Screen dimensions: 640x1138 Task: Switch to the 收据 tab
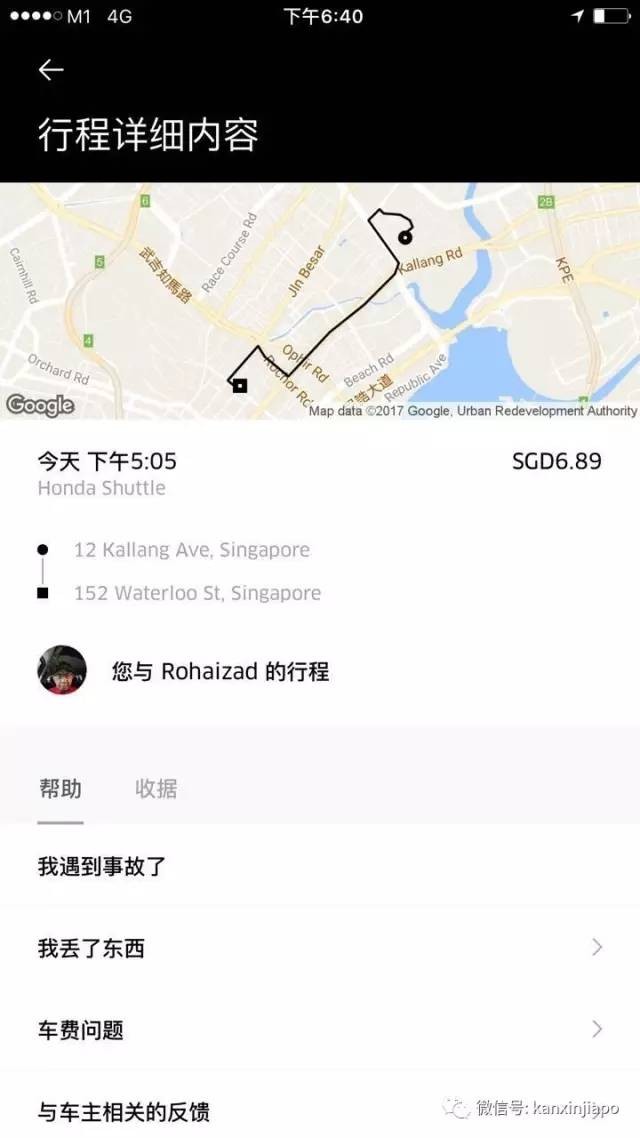[156, 788]
